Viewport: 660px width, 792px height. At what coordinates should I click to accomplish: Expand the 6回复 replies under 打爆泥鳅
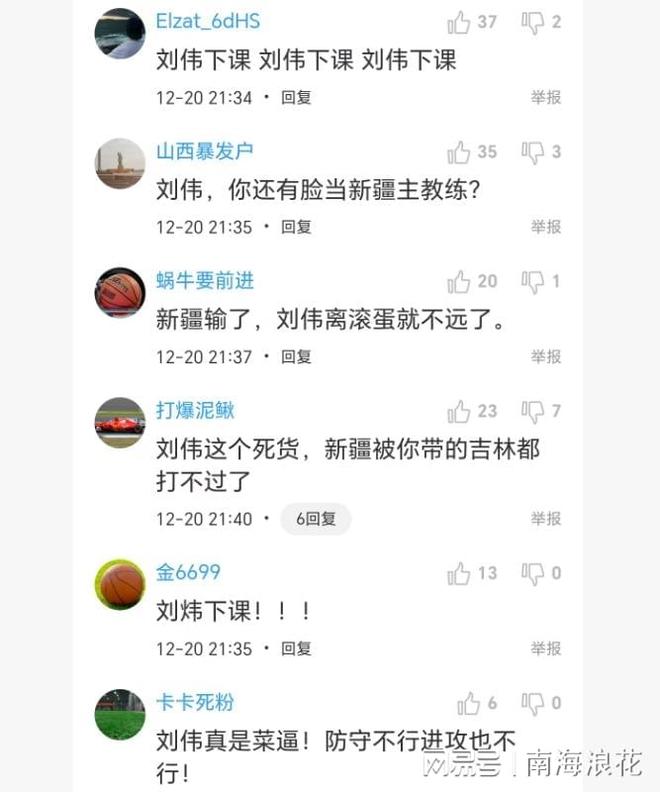tap(314, 519)
